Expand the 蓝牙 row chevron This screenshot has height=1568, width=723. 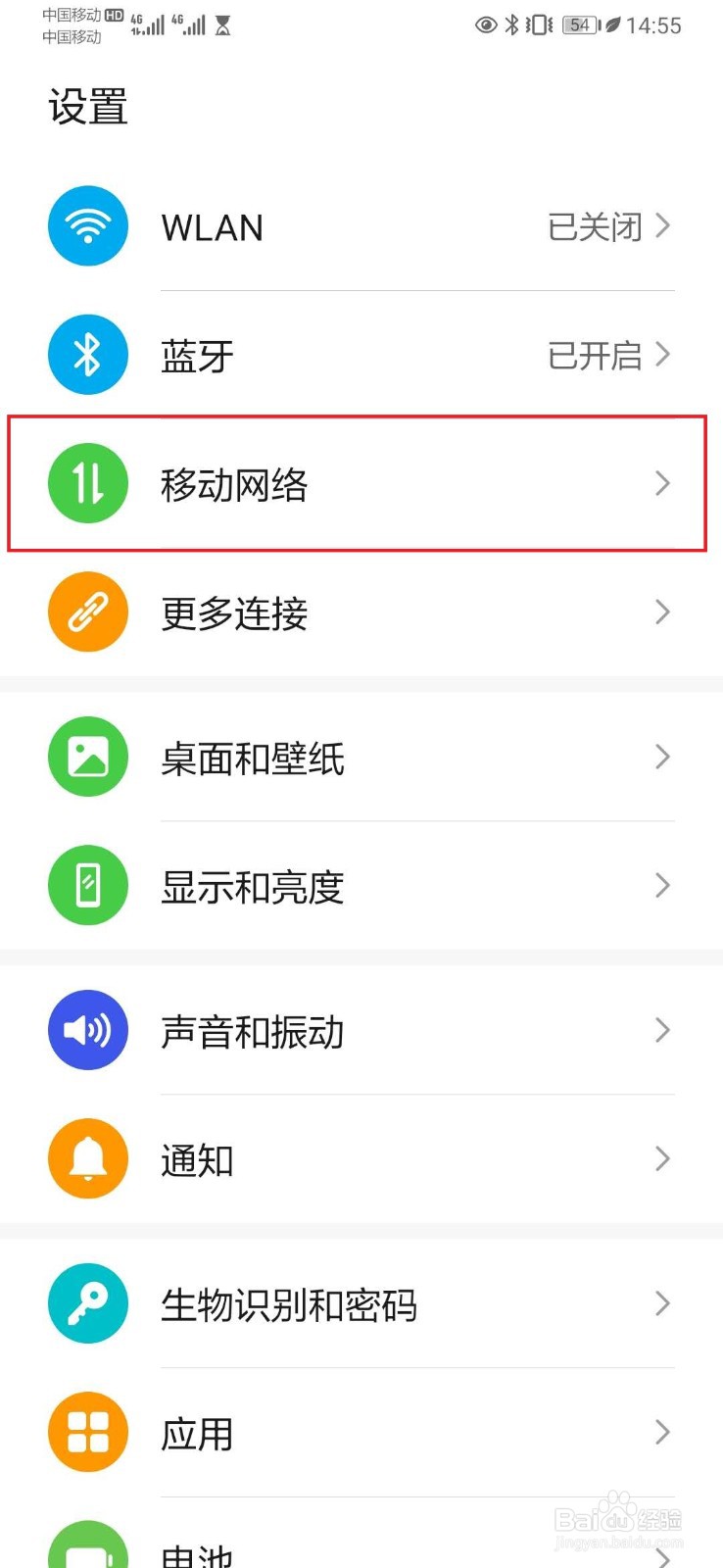point(662,355)
